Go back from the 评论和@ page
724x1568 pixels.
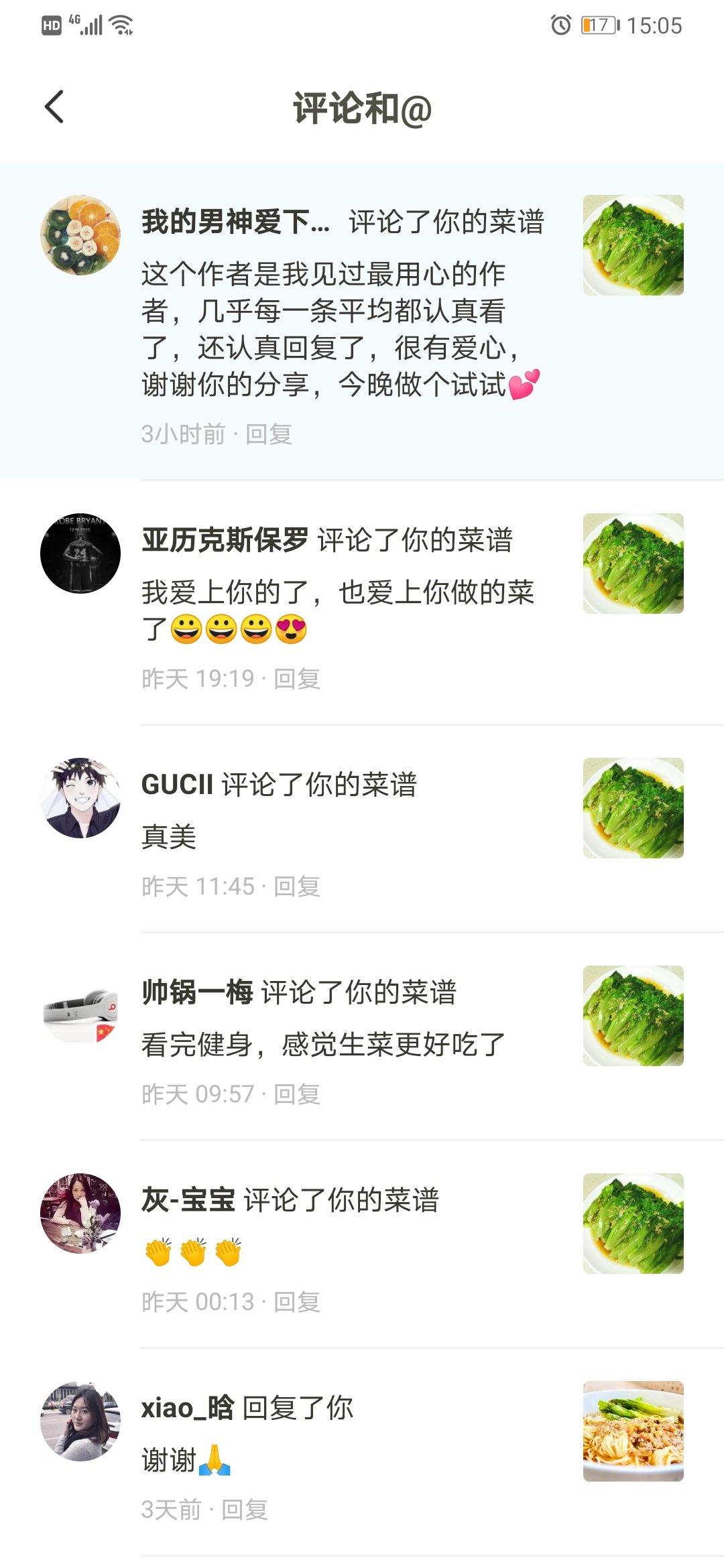(55, 107)
